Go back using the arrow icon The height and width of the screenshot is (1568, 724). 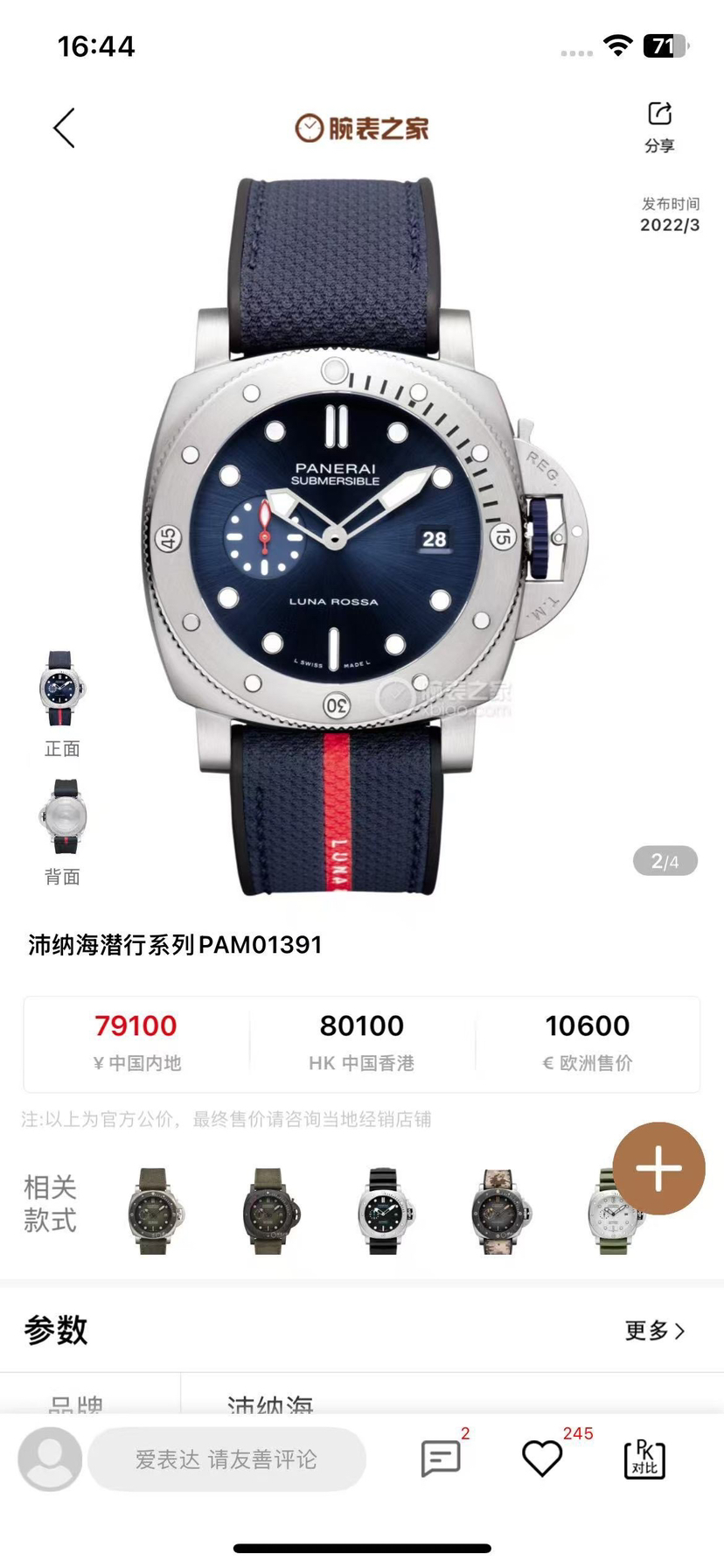point(64,129)
